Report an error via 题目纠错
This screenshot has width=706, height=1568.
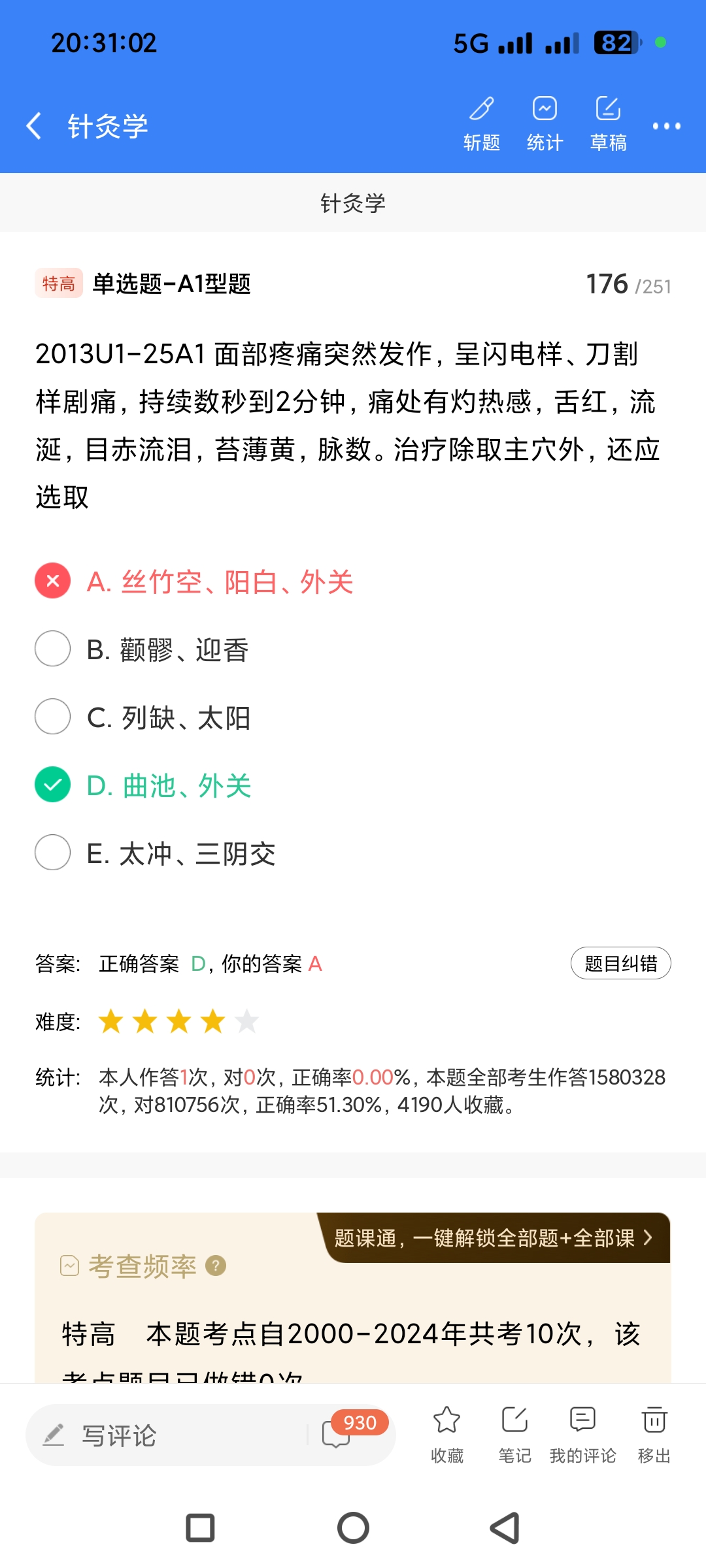pyautogui.click(x=620, y=964)
